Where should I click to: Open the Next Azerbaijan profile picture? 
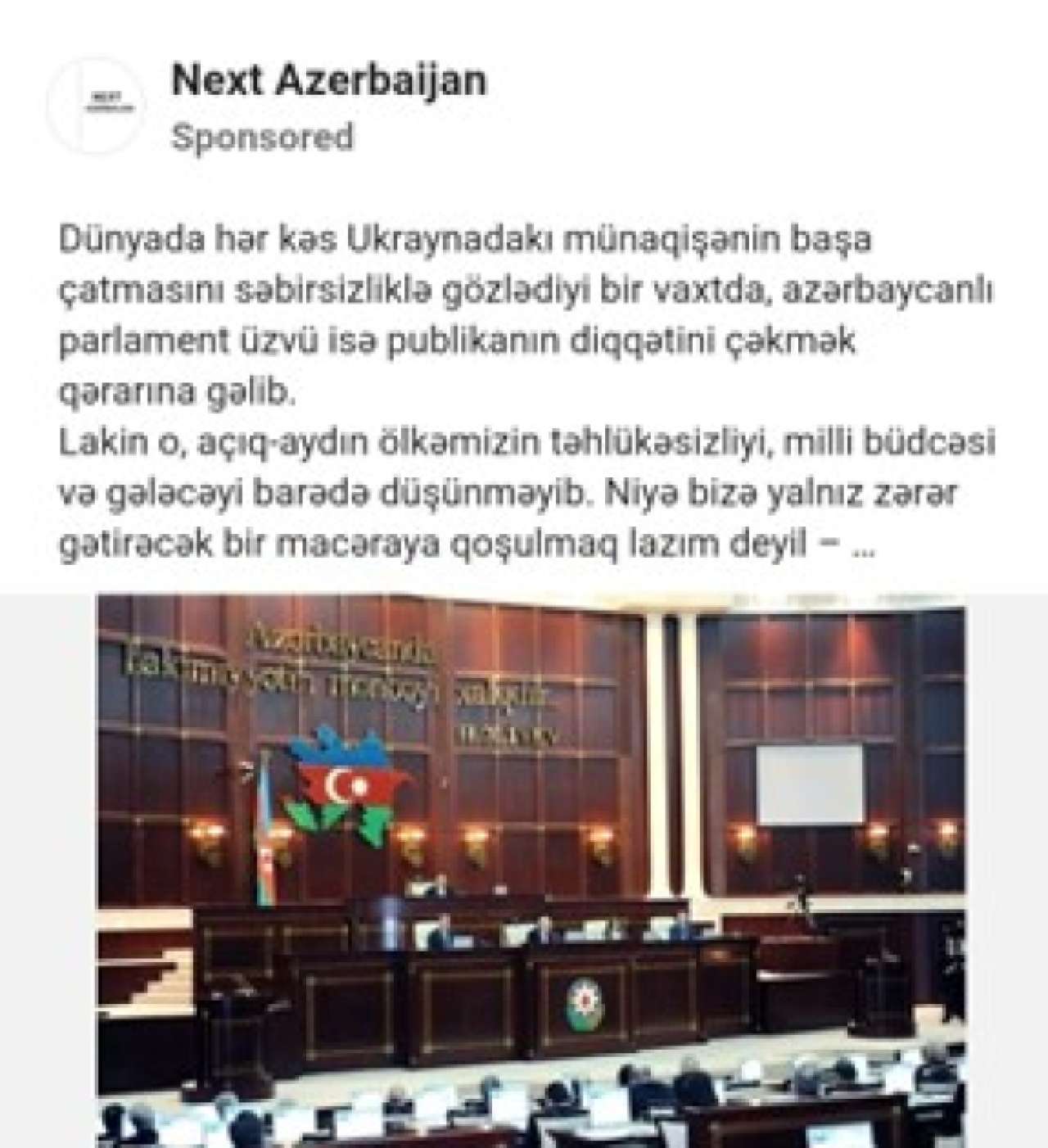coord(102,104)
